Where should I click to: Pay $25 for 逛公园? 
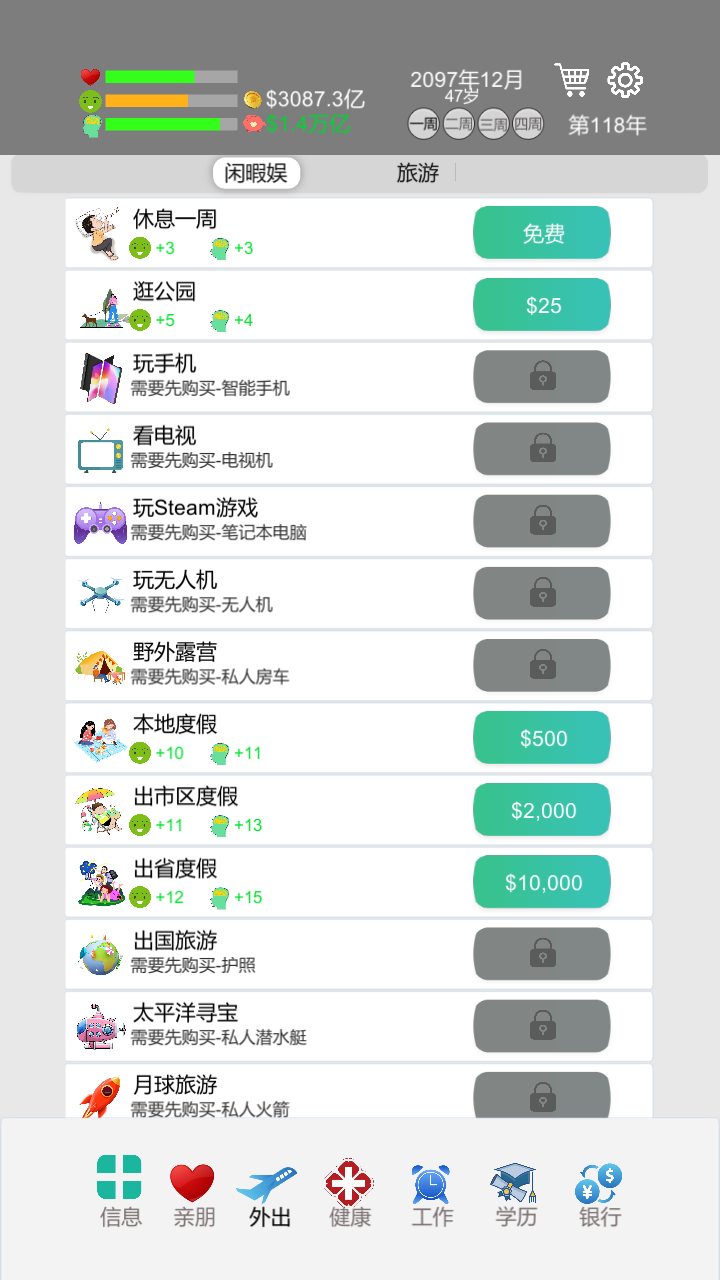(x=542, y=305)
